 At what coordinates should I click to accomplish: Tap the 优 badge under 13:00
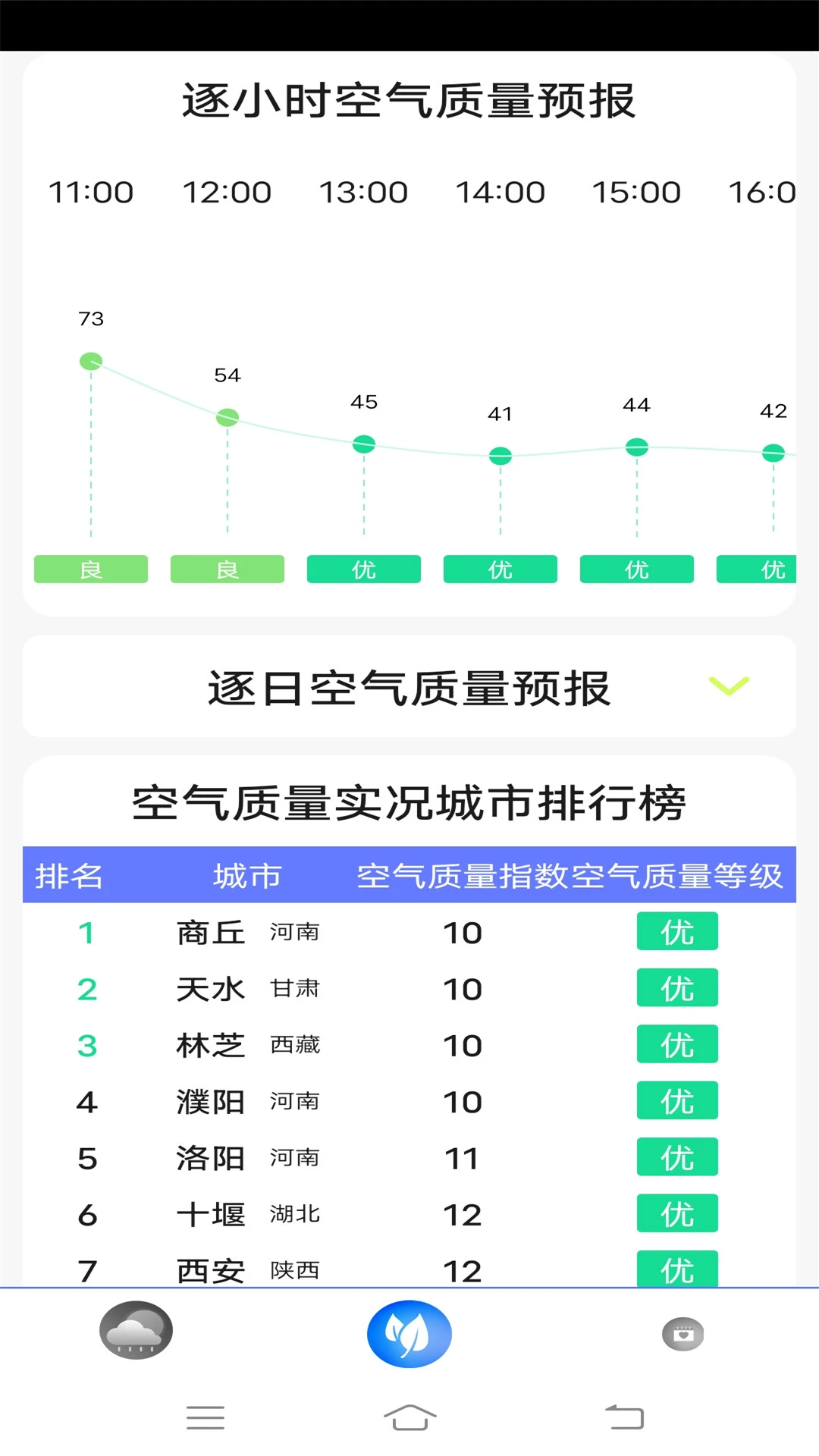pos(363,569)
